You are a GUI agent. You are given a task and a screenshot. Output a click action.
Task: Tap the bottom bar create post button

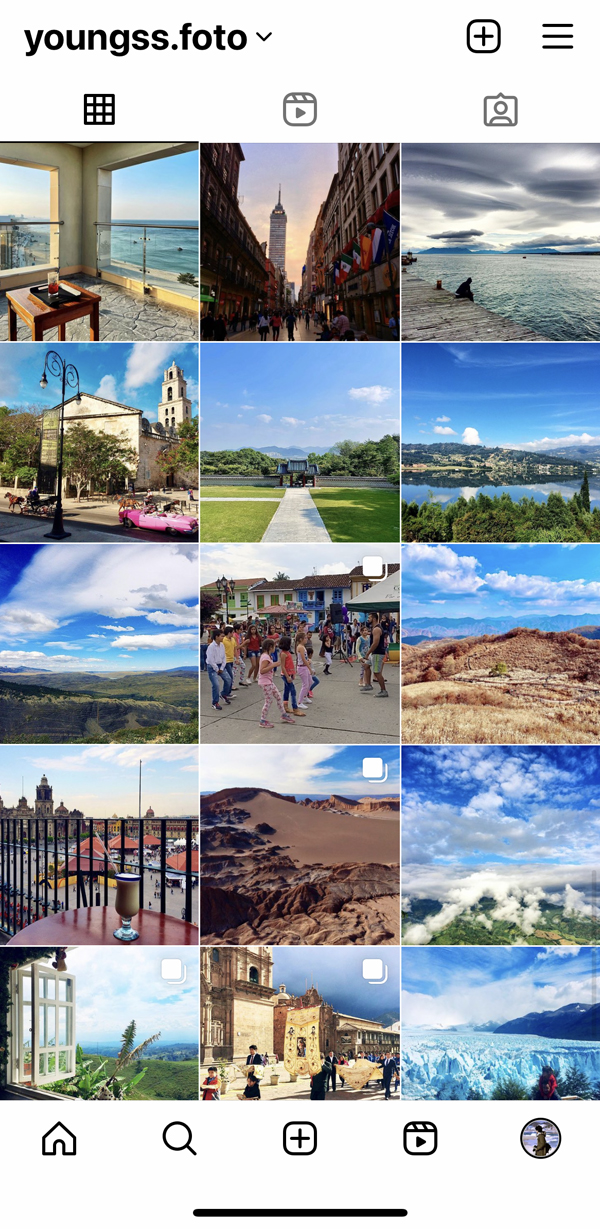[300, 1138]
